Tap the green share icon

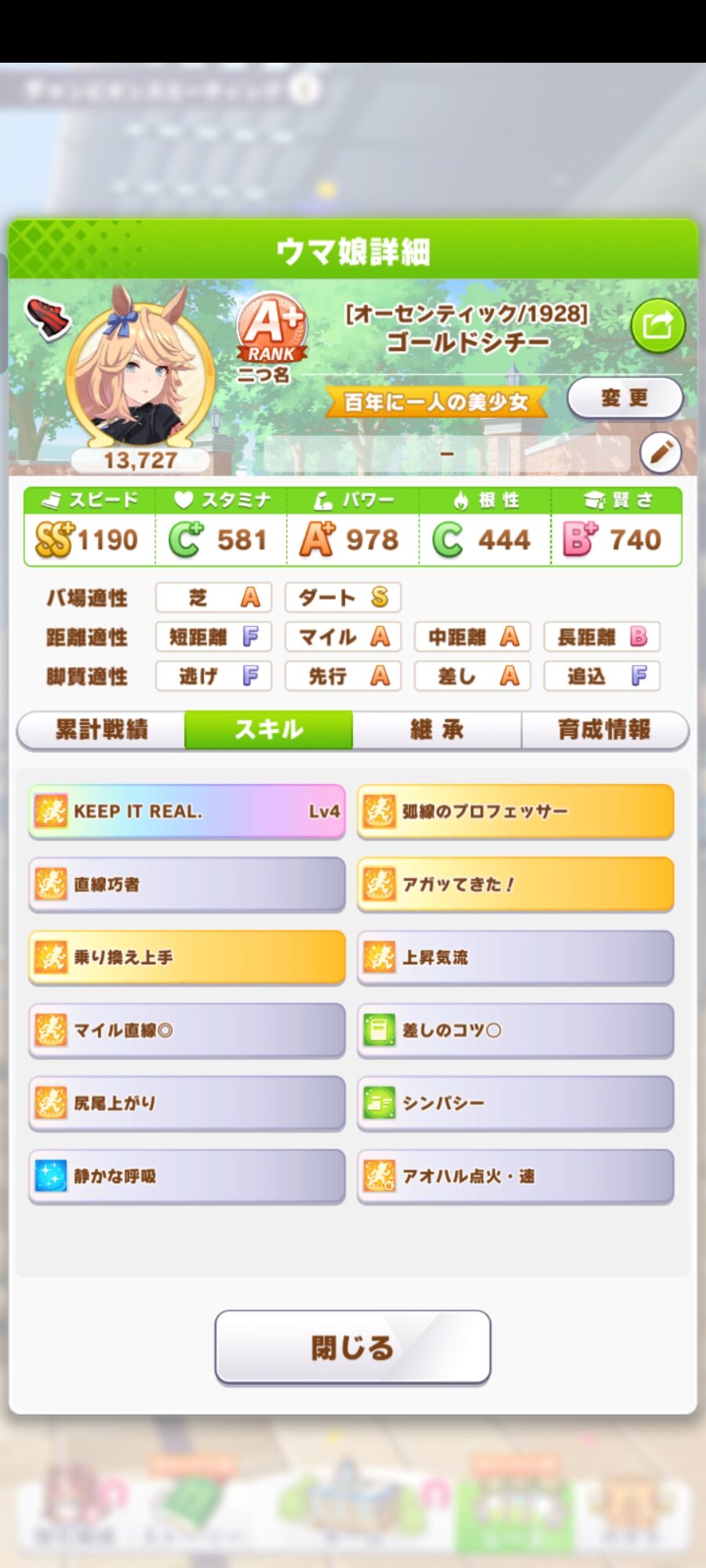(x=657, y=325)
